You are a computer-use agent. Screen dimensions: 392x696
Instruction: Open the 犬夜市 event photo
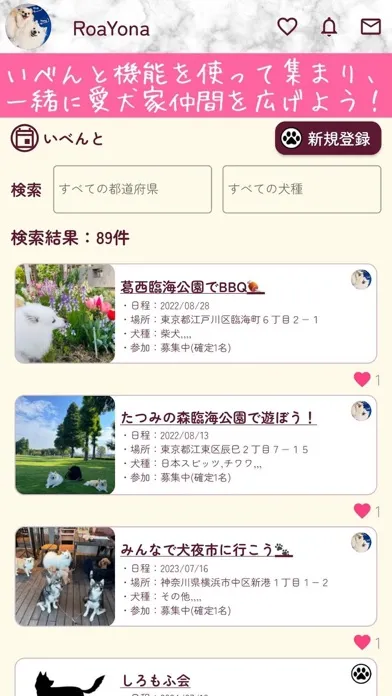coord(65,577)
